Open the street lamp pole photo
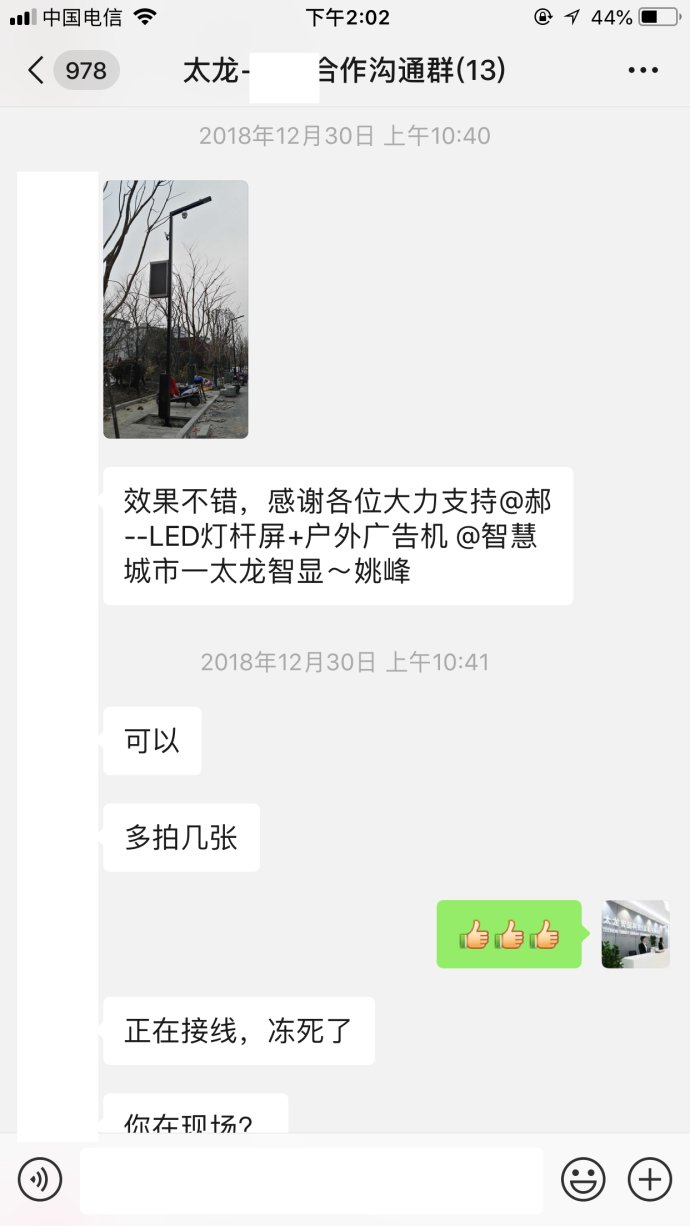The width and height of the screenshot is (690, 1226). (176, 309)
